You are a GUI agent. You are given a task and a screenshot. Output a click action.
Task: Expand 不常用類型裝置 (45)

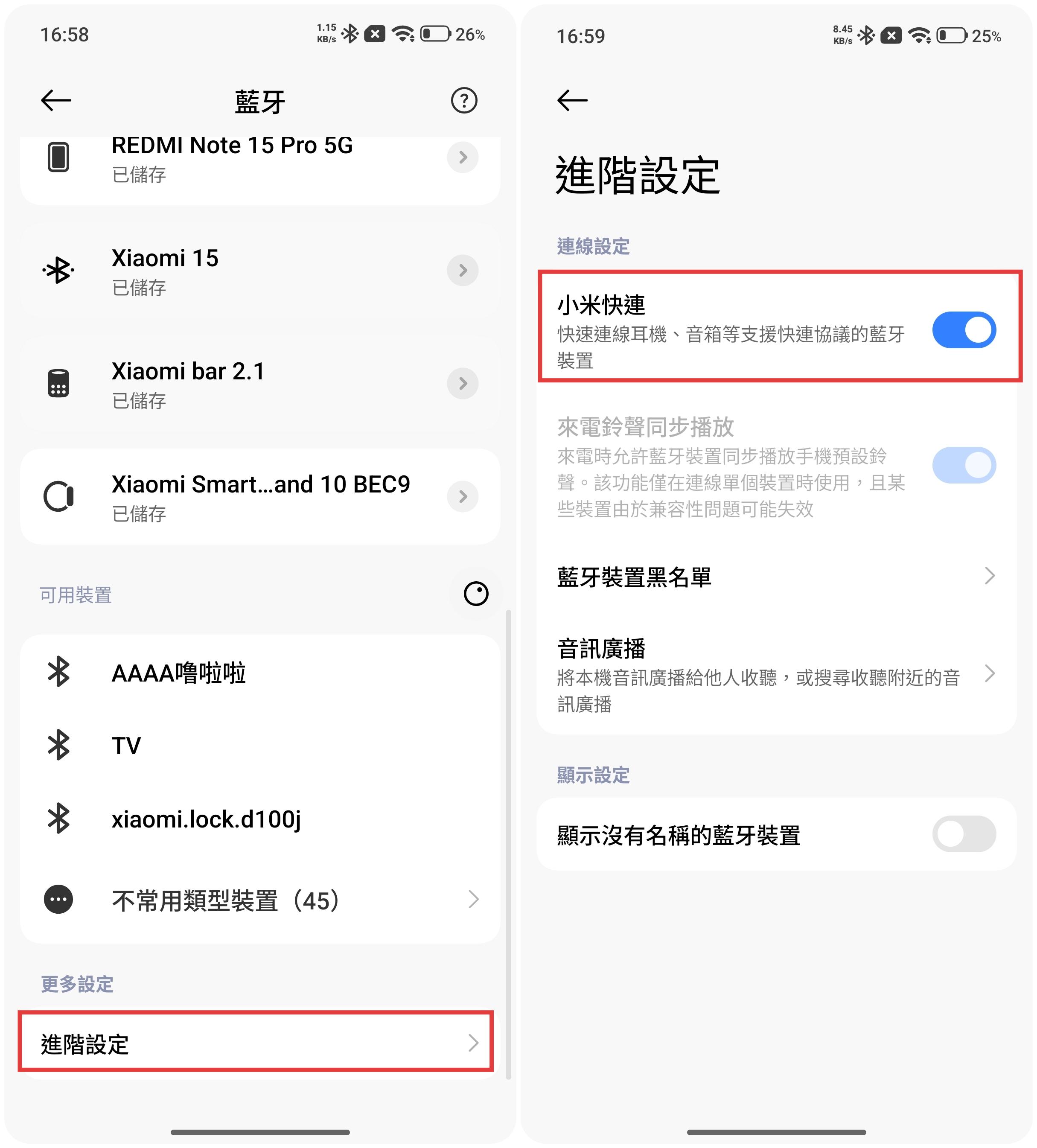[x=260, y=900]
